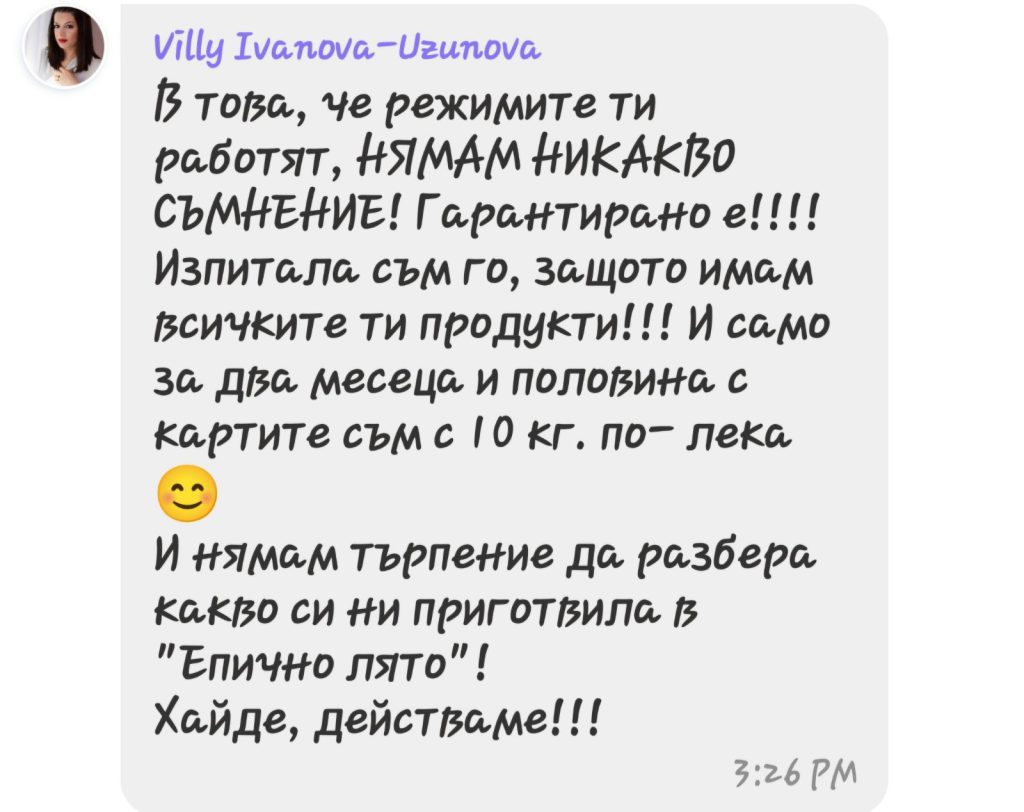Tap the sender name Villy Ivanova-Uzunova

coord(347,48)
